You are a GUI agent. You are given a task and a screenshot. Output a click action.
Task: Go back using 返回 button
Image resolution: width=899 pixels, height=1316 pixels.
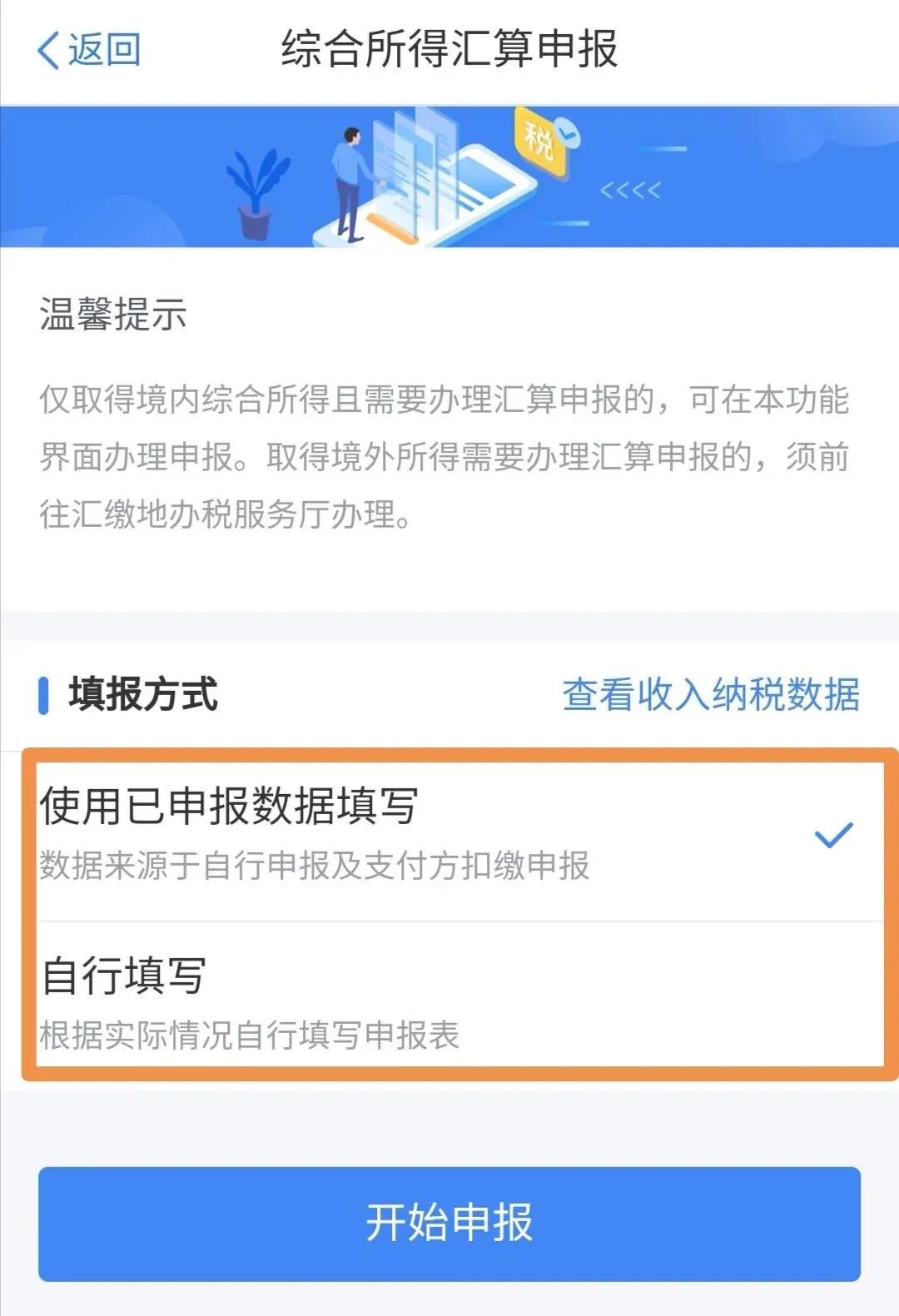pyautogui.click(x=88, y=50)
